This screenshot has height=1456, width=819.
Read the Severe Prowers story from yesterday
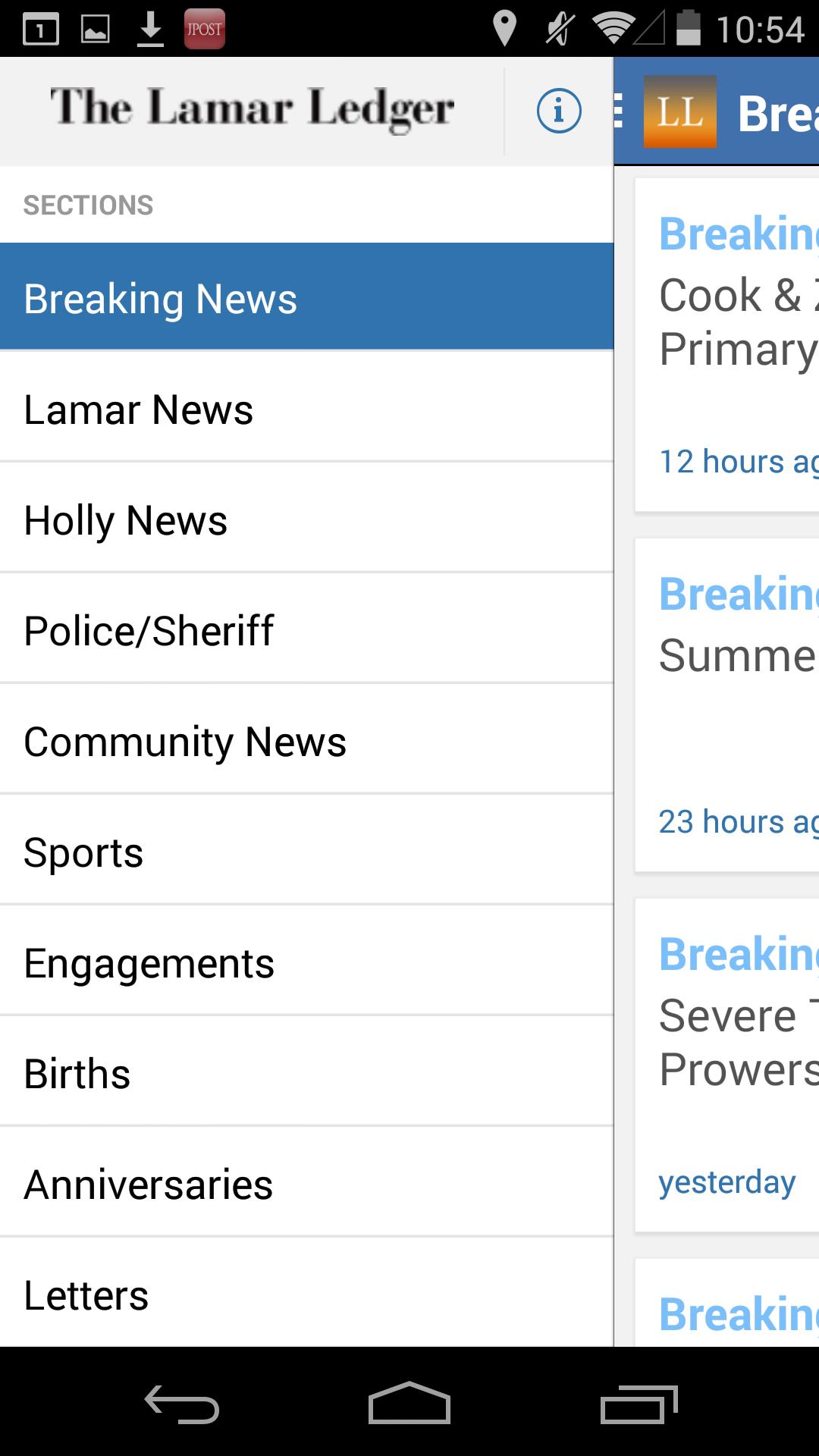(728, 1065)
